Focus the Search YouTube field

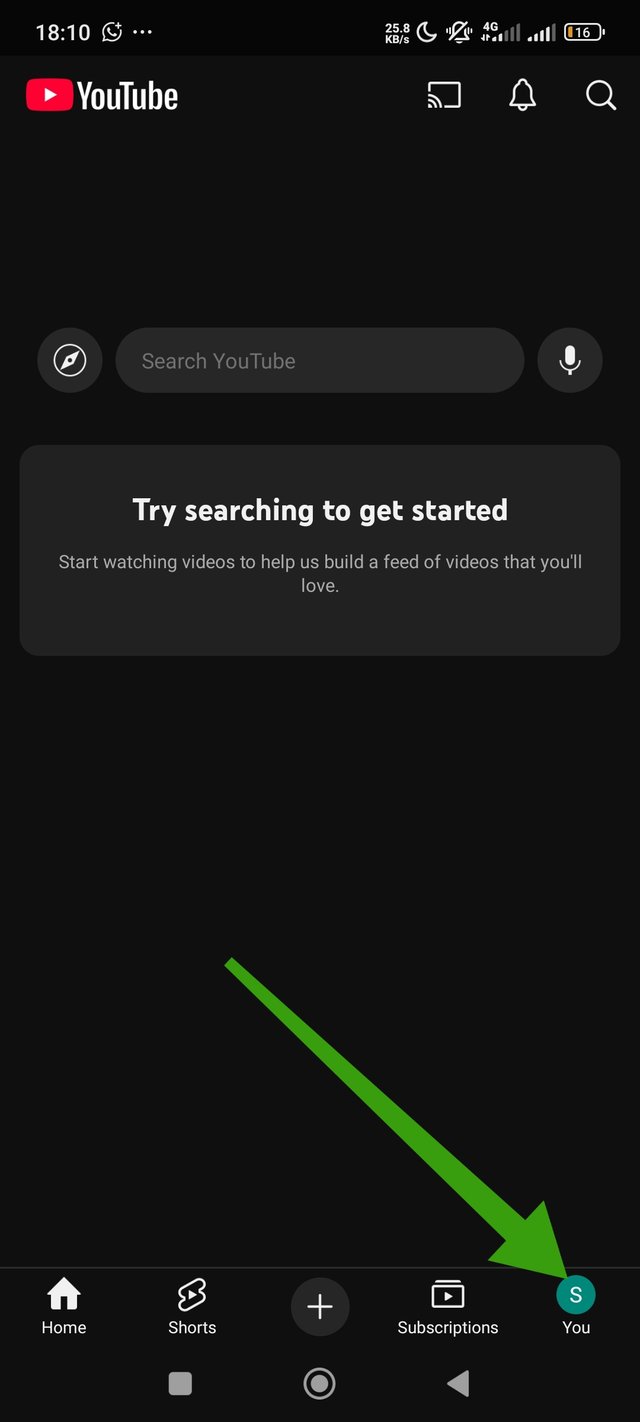(x=320, y=360)
